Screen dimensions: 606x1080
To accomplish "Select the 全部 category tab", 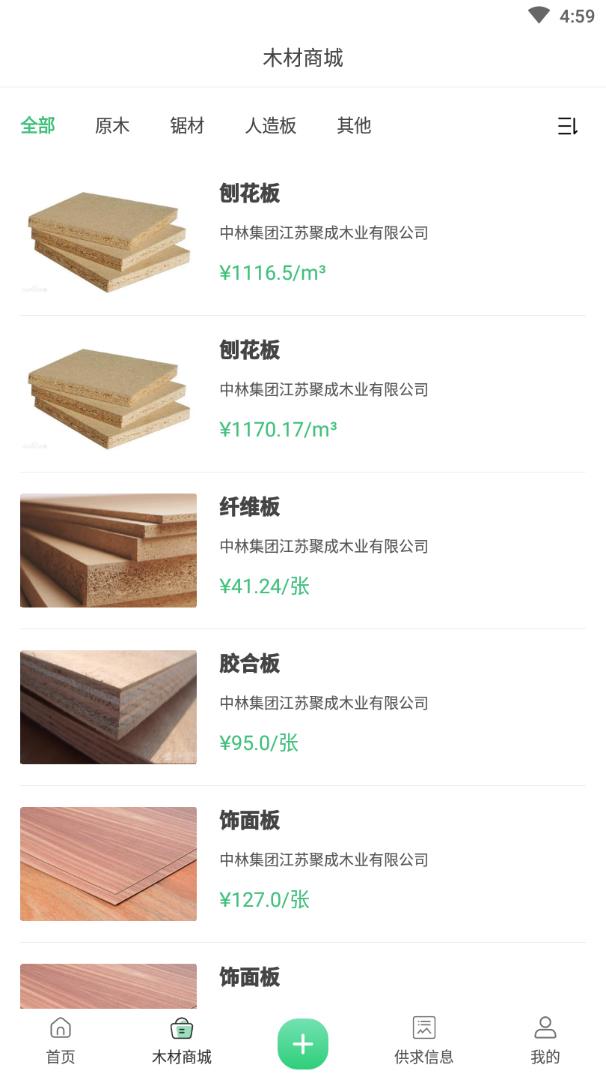I will [x=38, y=126].
